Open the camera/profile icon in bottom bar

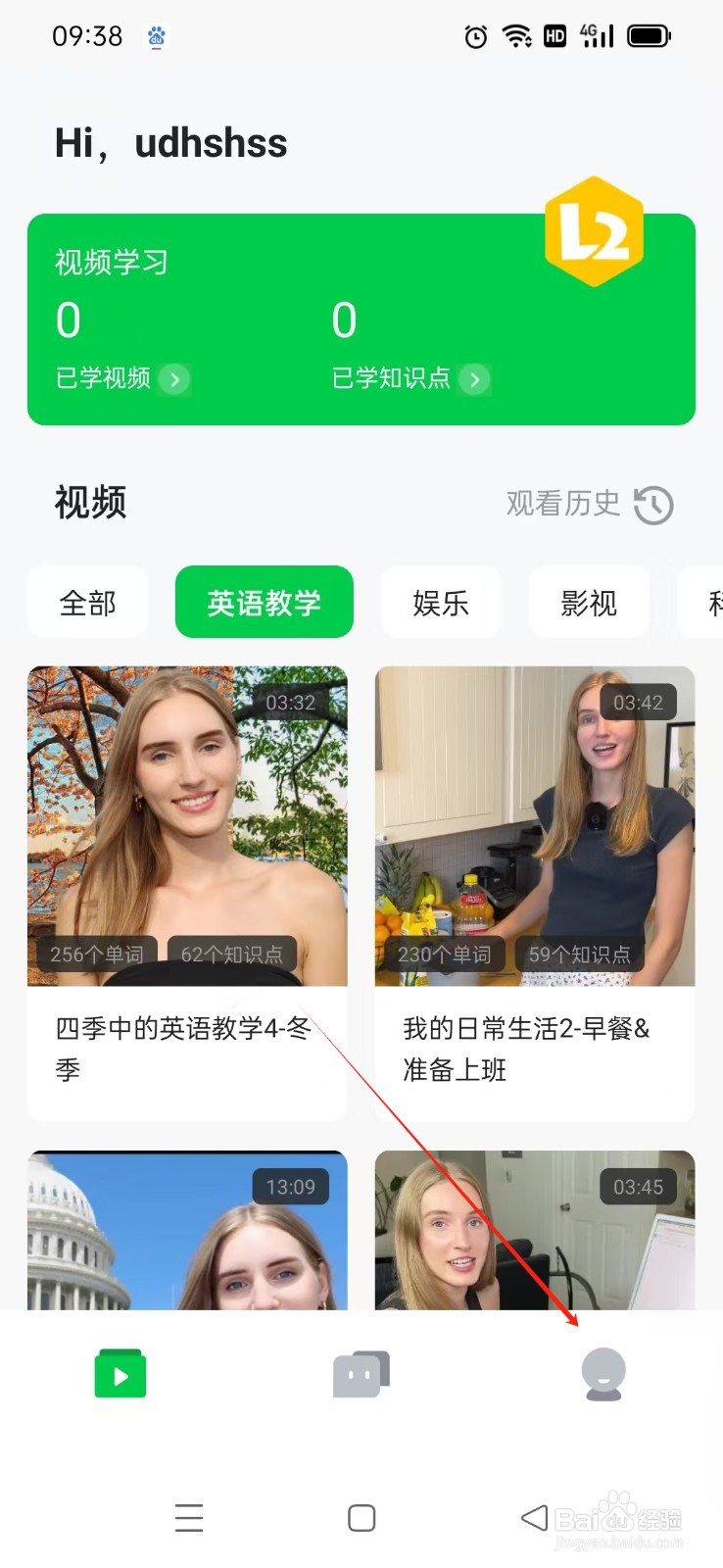coord(602,1373)
